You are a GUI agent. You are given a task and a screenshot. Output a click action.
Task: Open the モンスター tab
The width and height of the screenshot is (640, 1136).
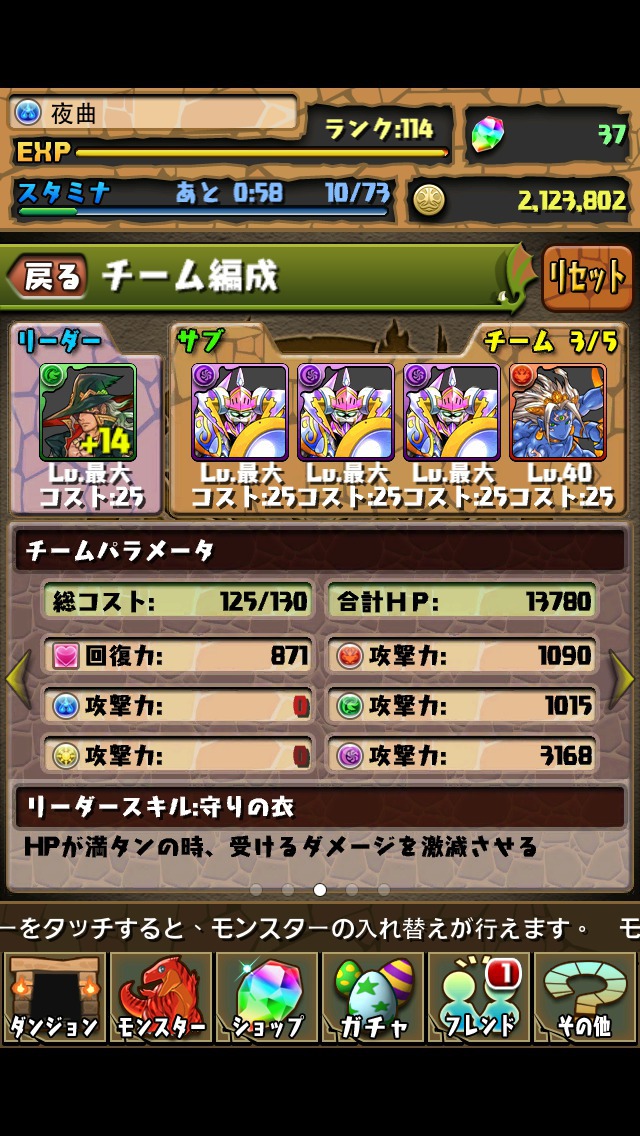tap(161, 998)
